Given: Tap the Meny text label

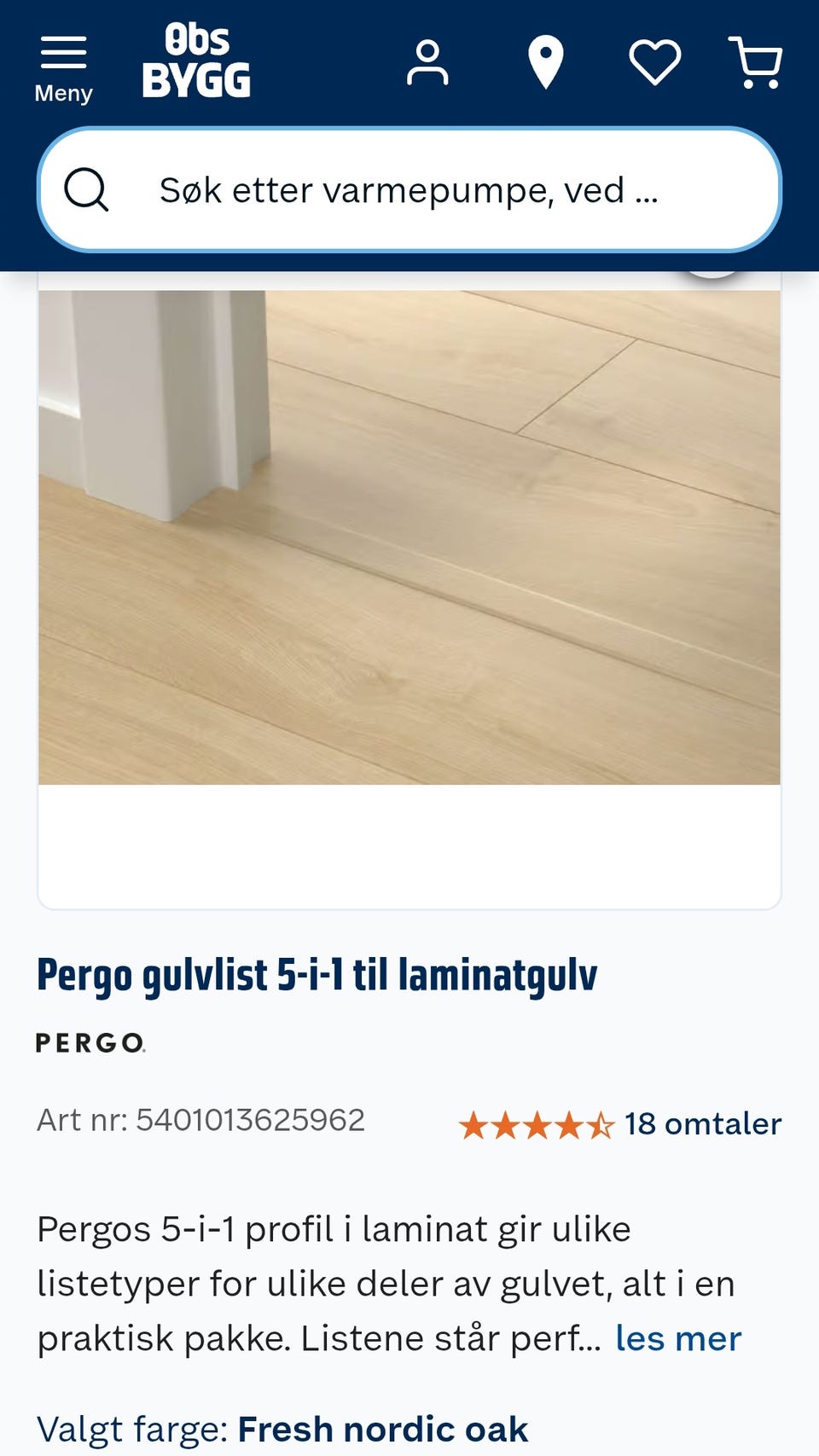Looking at the screenshot, I should pos(62,92).
